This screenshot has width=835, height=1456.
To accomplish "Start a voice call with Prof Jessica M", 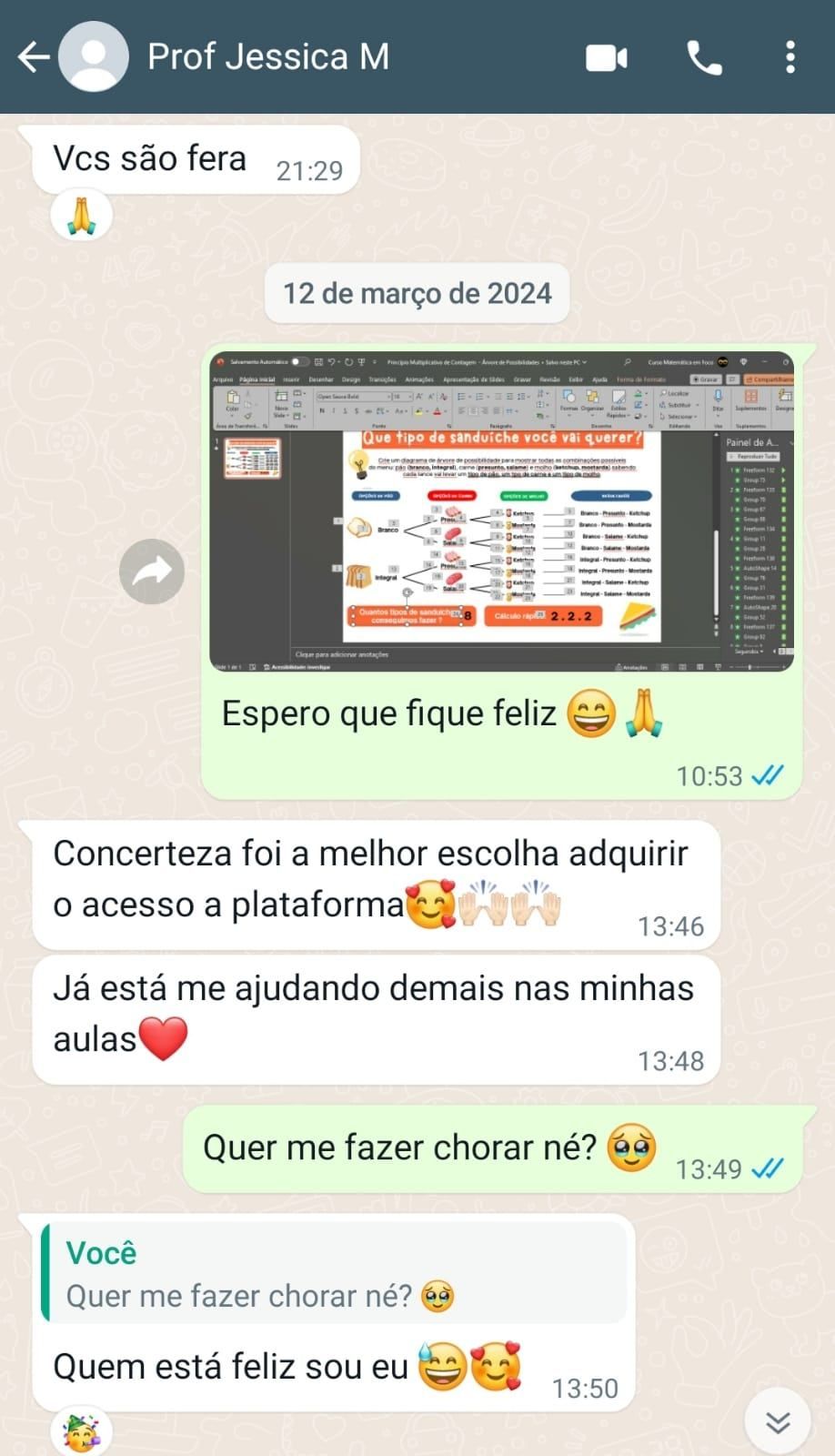I will coord(704,58).
